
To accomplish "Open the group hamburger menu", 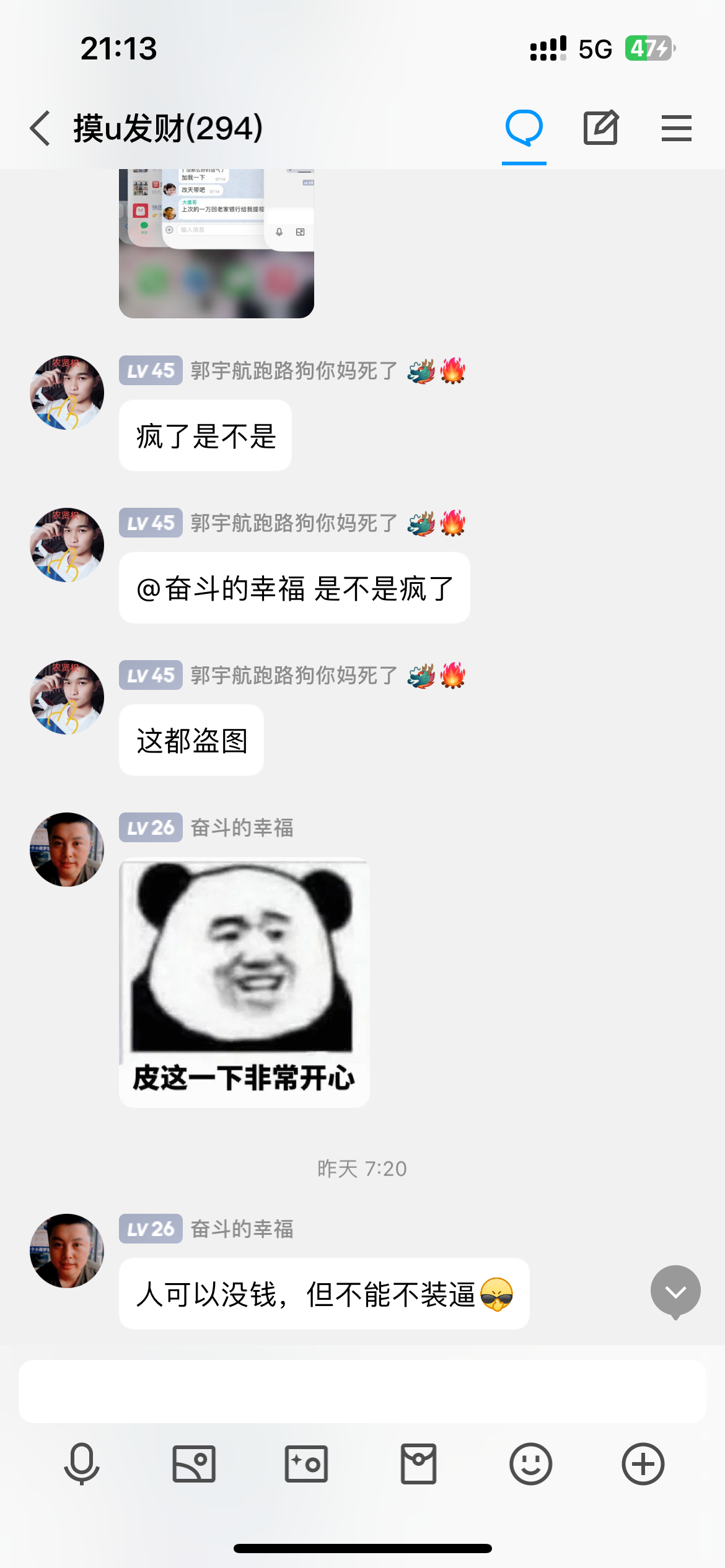I will pos(676,129).
